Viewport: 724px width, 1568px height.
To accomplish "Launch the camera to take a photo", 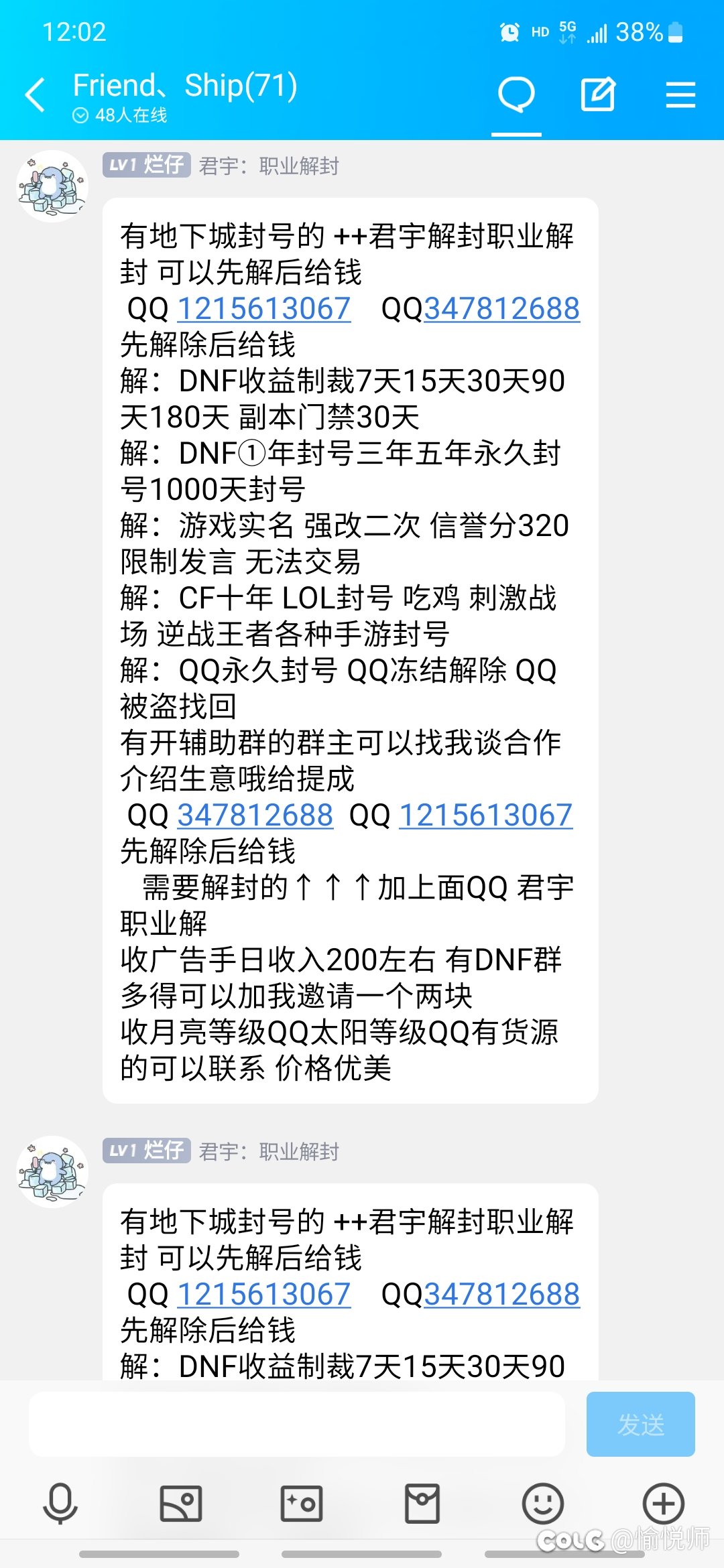I will 302,1504.
